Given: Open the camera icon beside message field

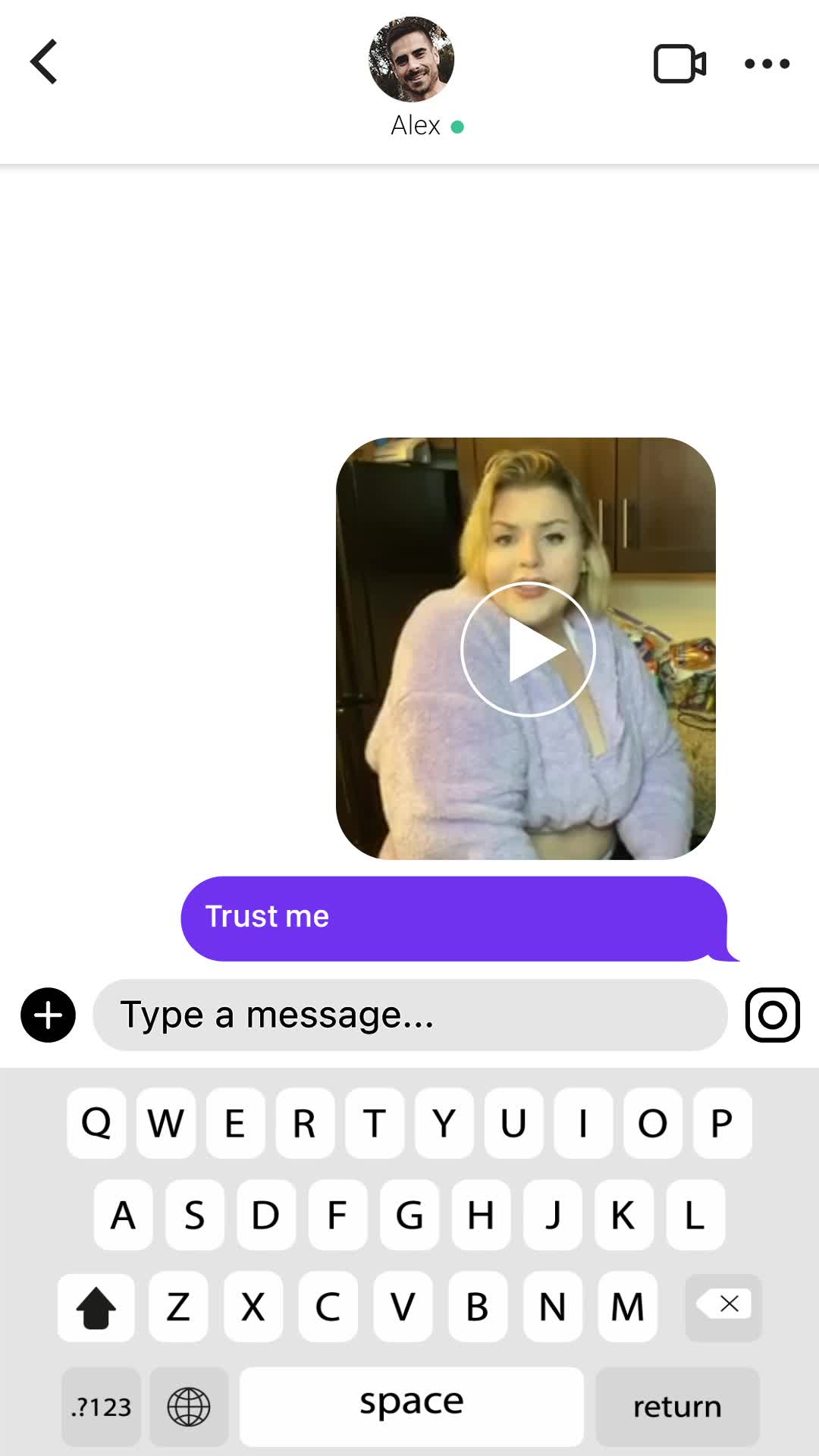Looking at the screenshot, I should [x=772, y=1015].
